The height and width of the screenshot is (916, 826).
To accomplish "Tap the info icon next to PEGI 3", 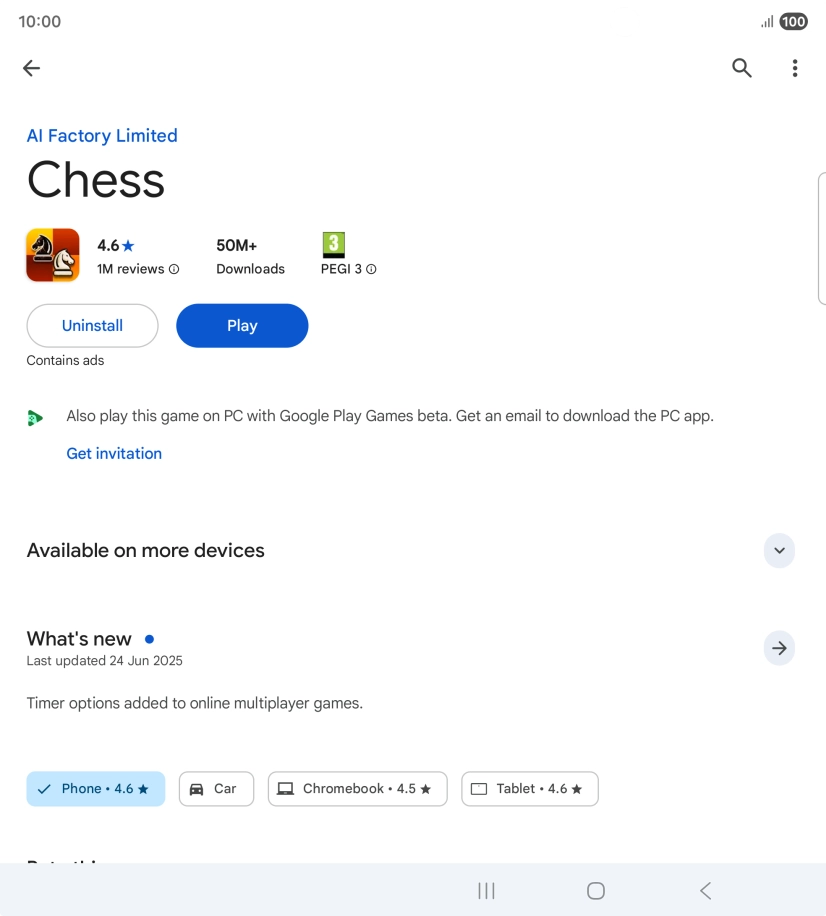I will [370, 269].
